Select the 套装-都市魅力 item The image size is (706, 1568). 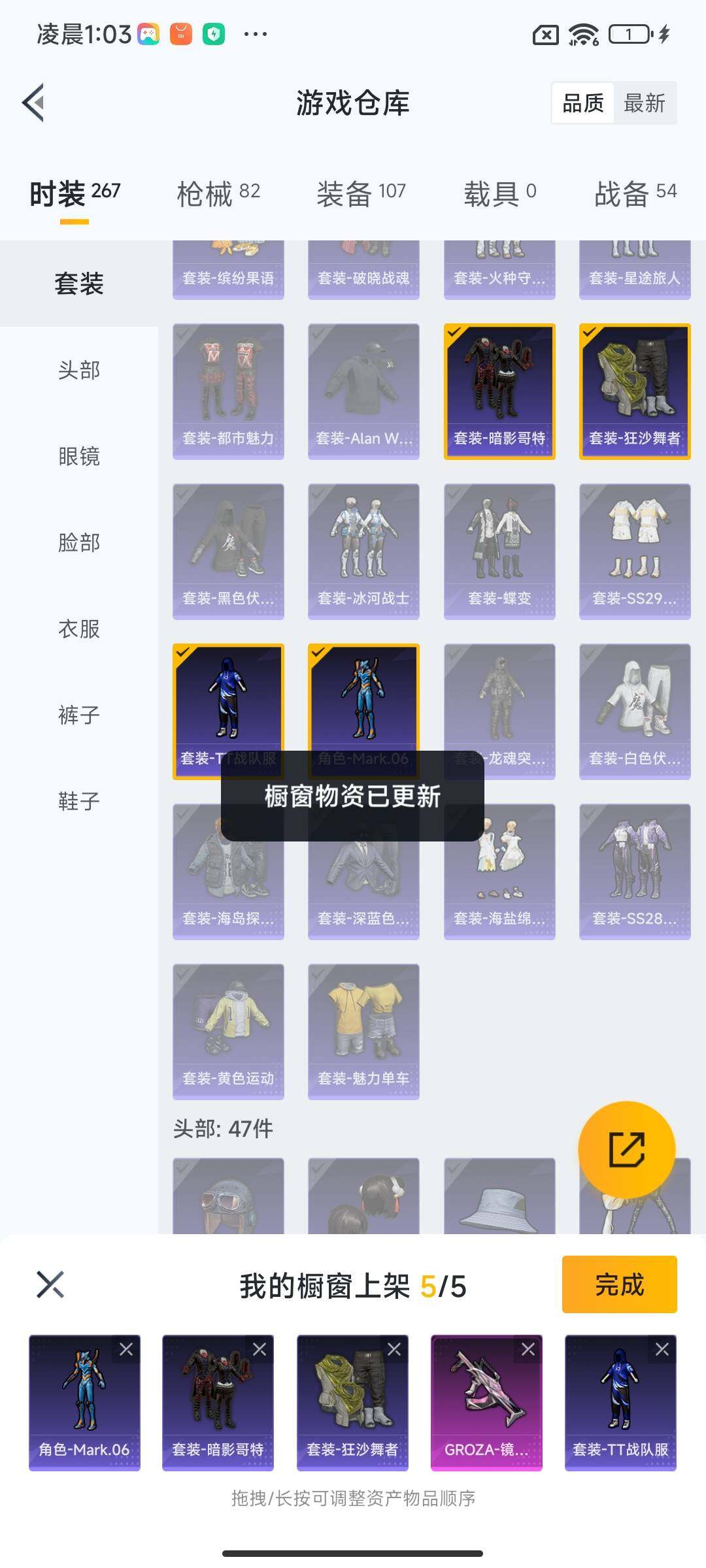click(x=228, y=391)
